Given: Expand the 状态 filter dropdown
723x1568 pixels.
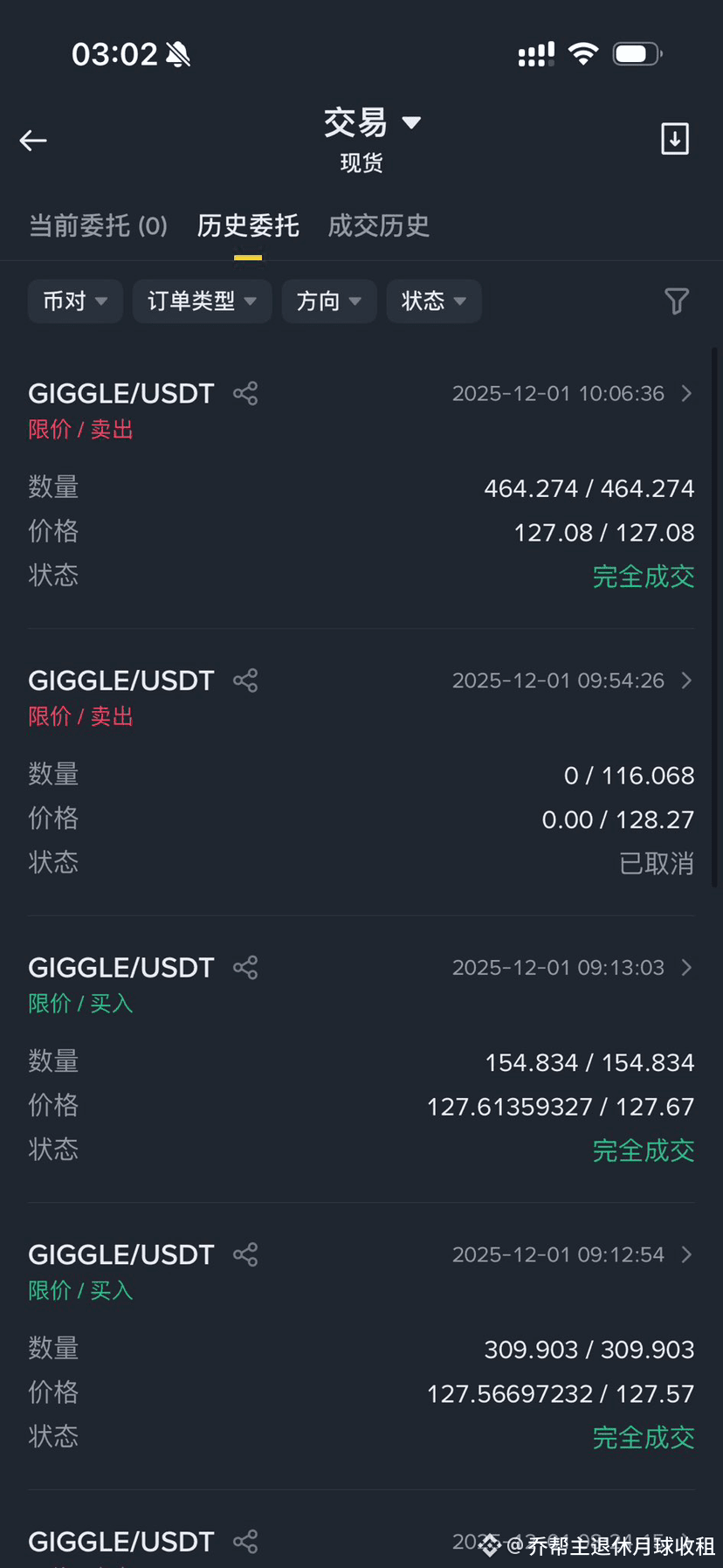Looking at the screenshot, I should point(433,301).
